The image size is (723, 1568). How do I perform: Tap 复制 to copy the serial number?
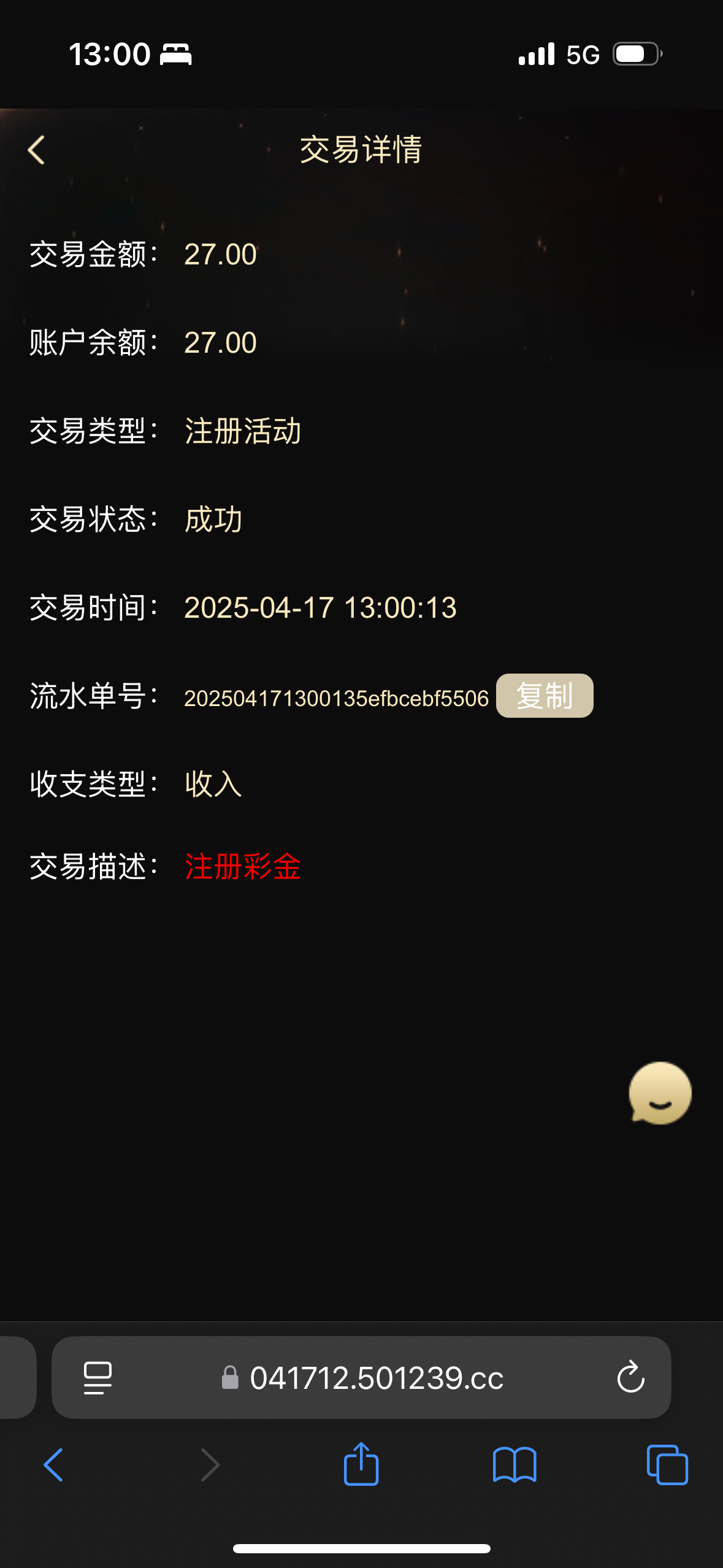tap(545, 696)
